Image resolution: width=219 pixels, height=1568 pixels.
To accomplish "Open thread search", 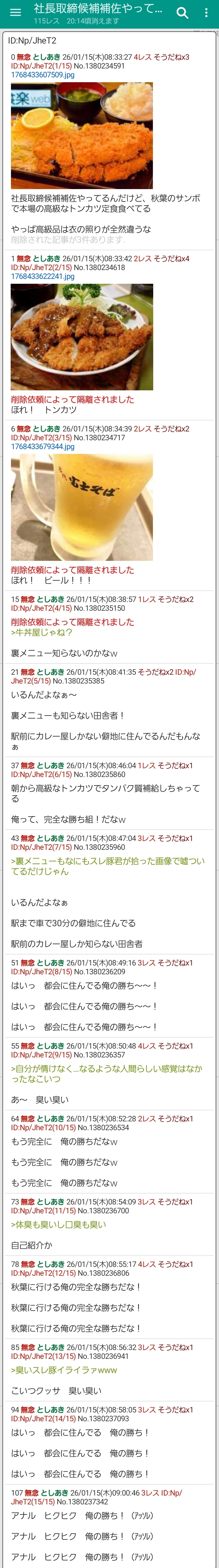I will click(x=182, y=13).
